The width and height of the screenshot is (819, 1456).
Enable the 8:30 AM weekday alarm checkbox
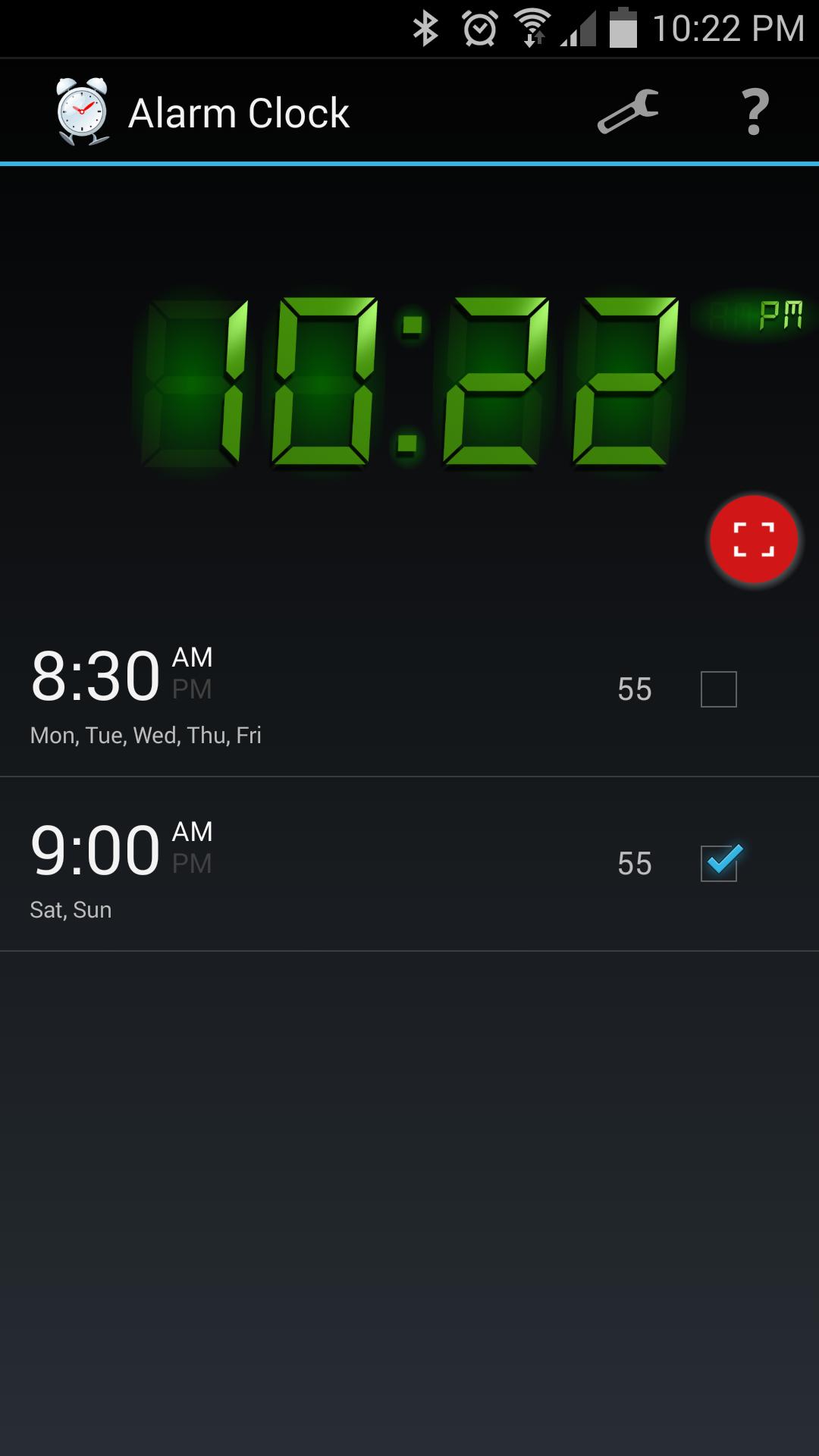[x=718, y=689]
